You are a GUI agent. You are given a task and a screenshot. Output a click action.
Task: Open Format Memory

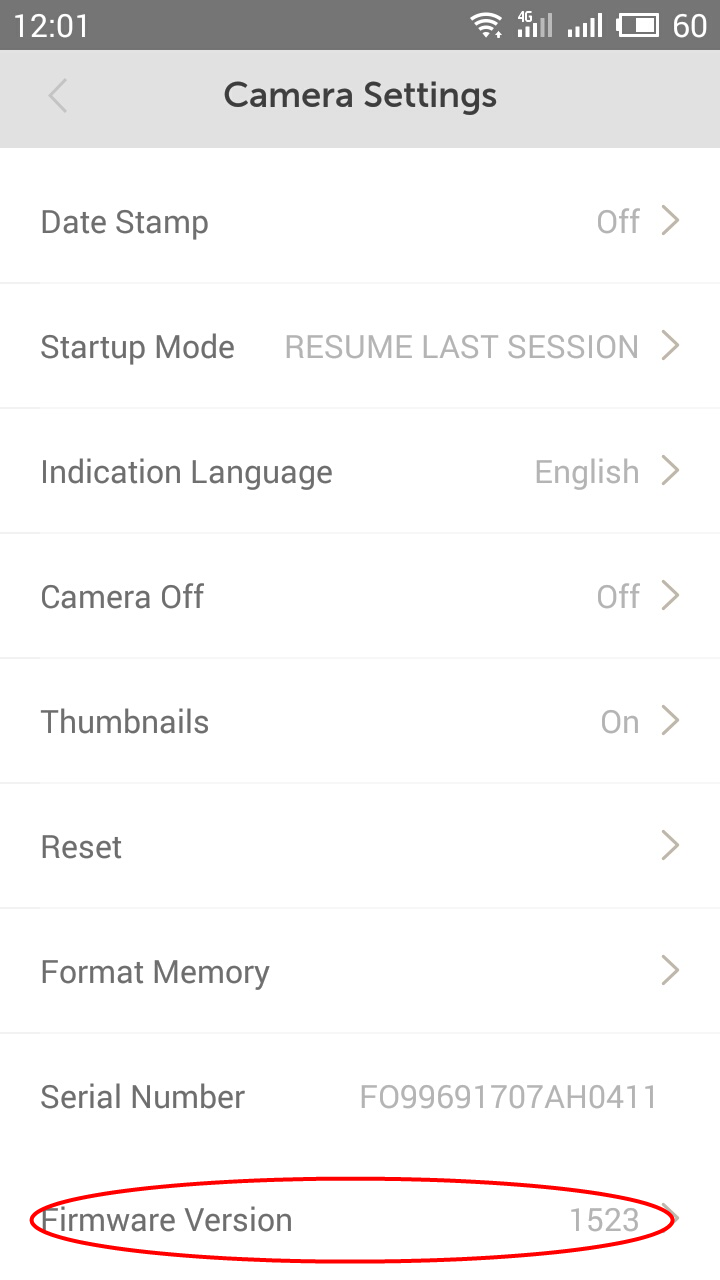[x=360, y=971]
